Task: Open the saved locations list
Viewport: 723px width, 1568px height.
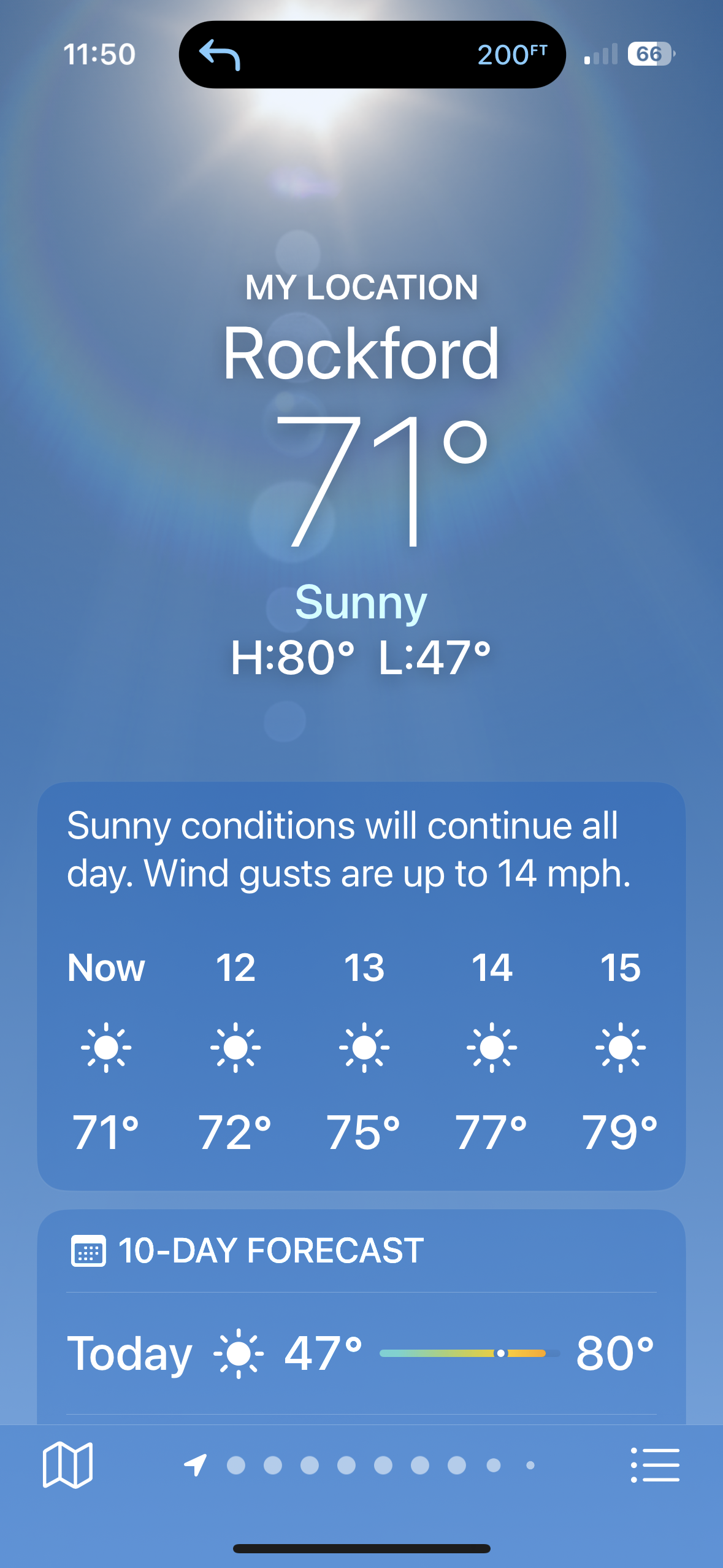Action: [655, 1465]
